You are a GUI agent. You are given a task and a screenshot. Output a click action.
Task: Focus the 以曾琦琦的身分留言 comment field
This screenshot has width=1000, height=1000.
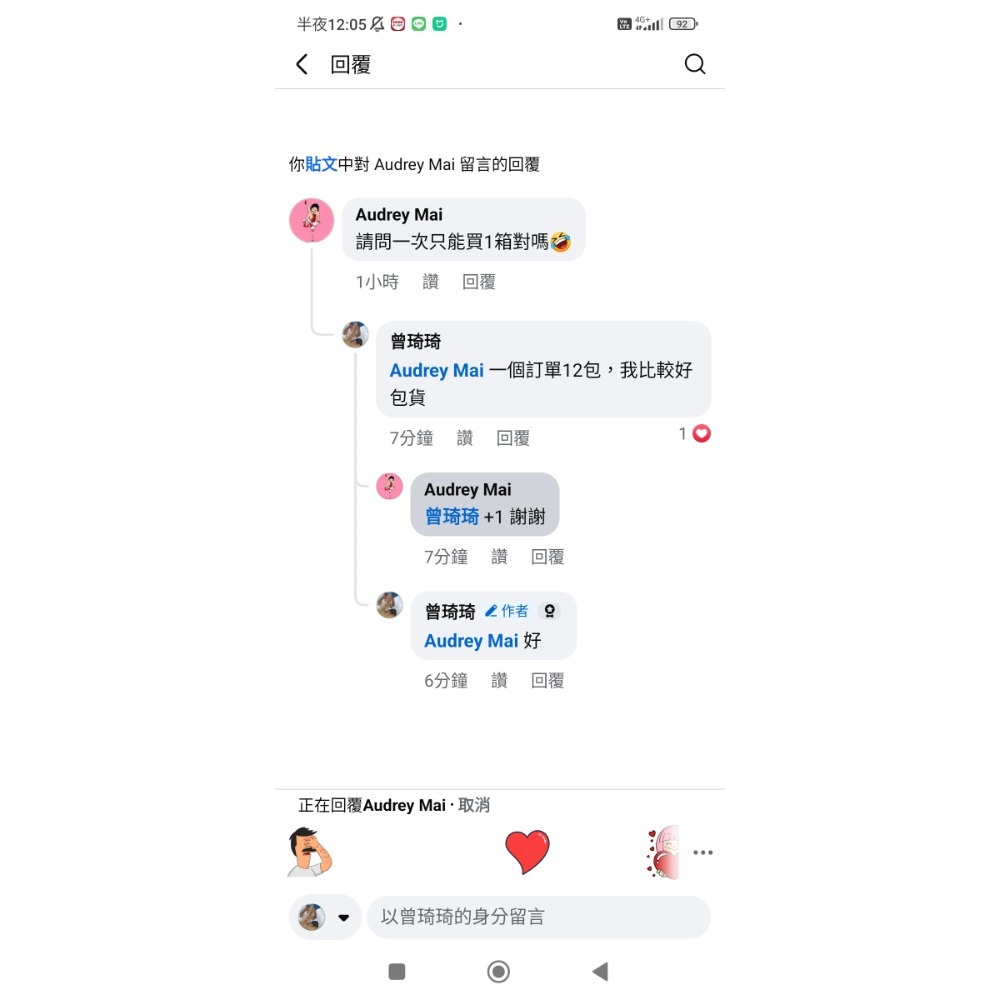(x=538, y=917)
